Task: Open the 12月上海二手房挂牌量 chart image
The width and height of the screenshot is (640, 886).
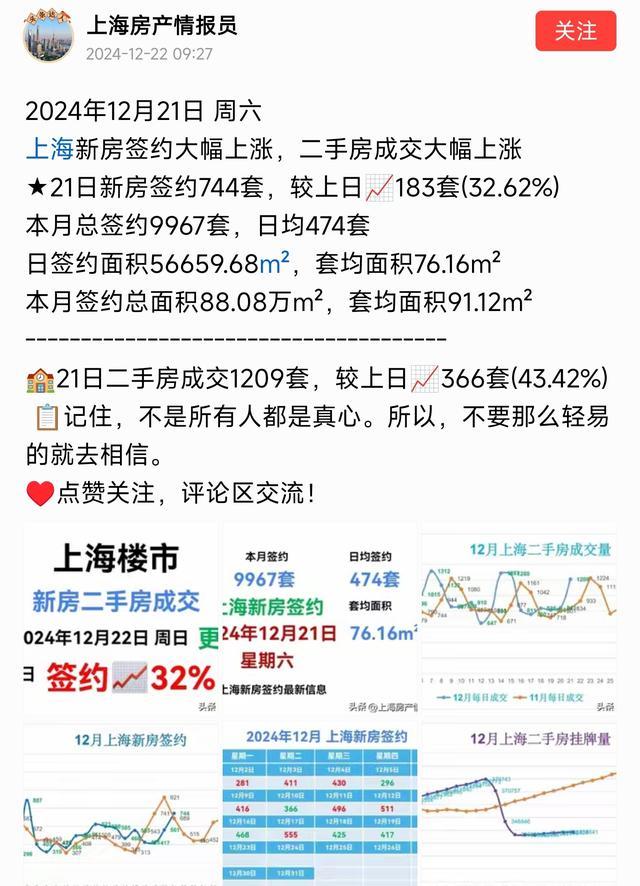Action: point(518,805)
